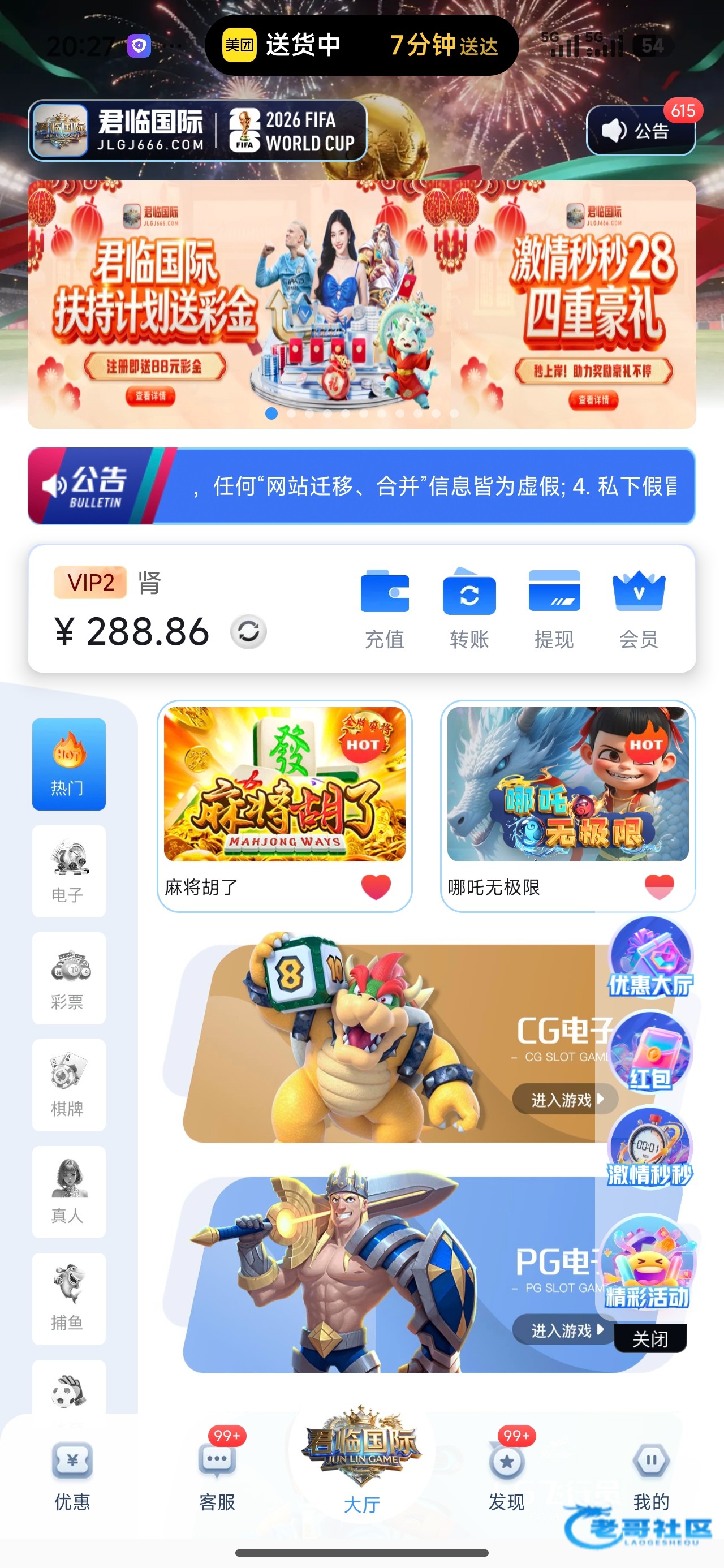Open the 公告 announcements button
Viewport: 724px width, 1568px height.
(640, 130)
